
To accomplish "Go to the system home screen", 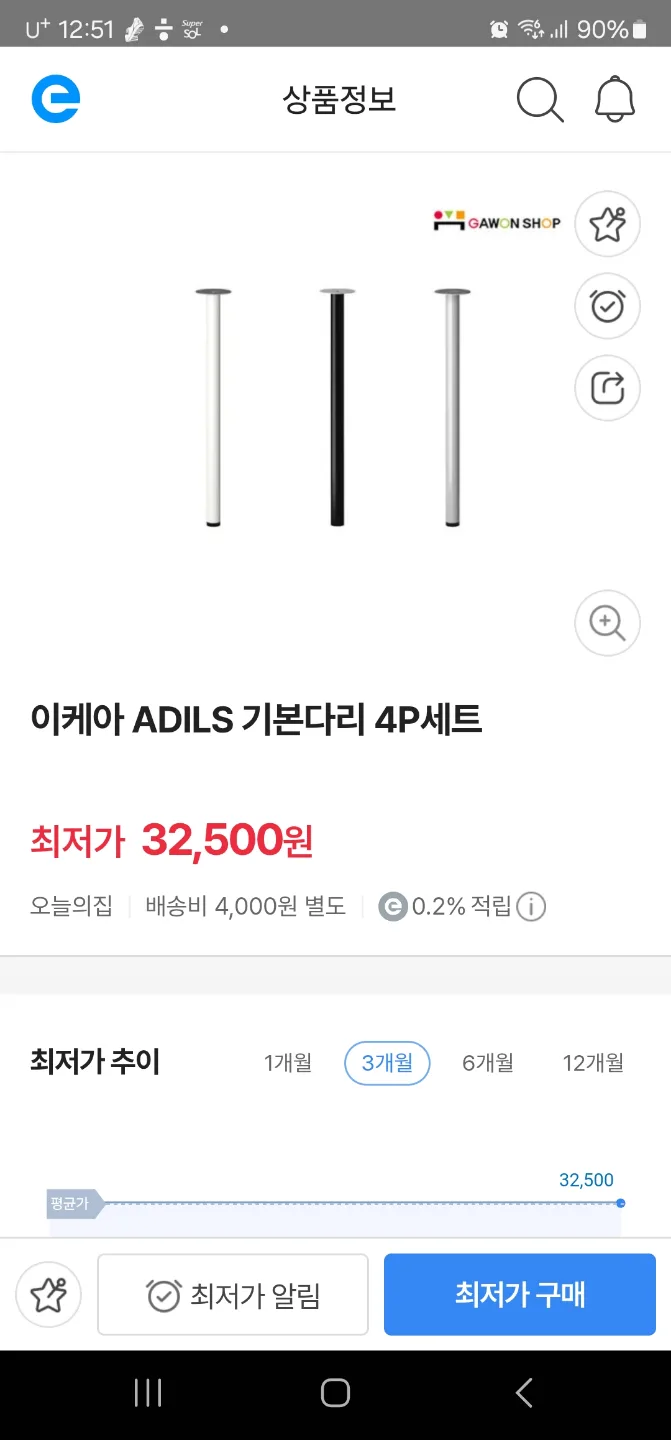I will coord(335,1393).
